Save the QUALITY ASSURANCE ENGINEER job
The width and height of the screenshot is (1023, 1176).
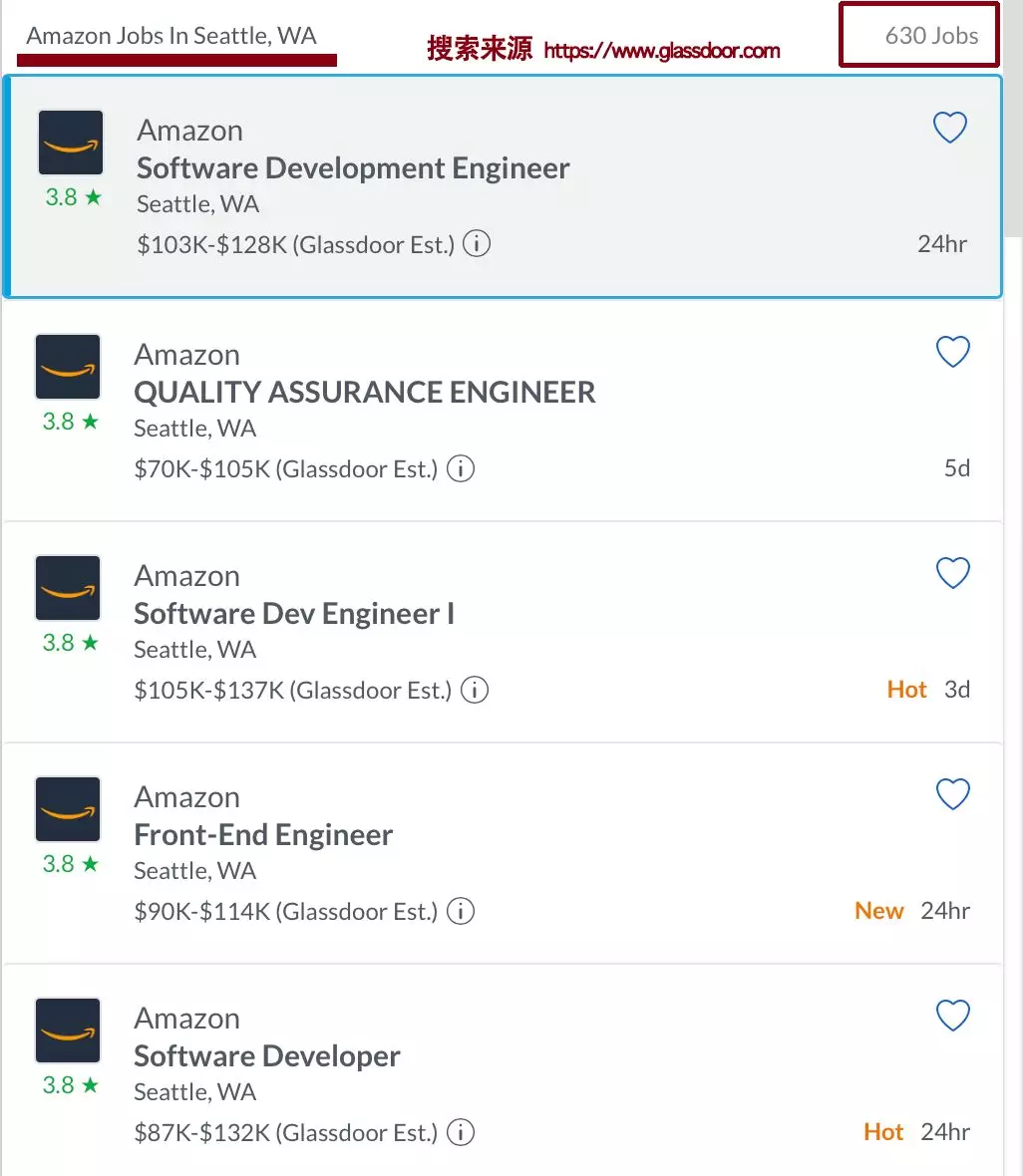click(x=952, y=352)
